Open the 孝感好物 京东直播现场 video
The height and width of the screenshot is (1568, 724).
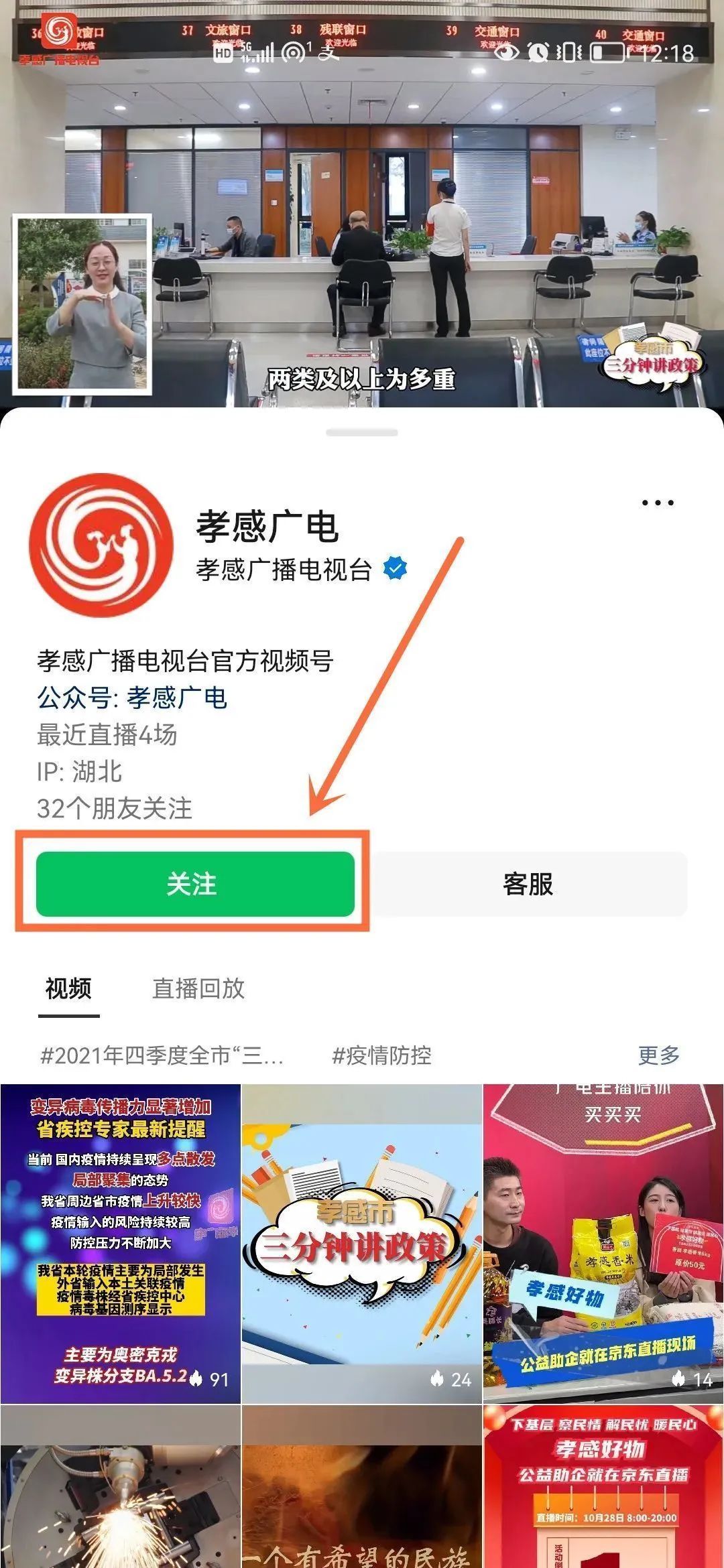[x=603, y=1243]
